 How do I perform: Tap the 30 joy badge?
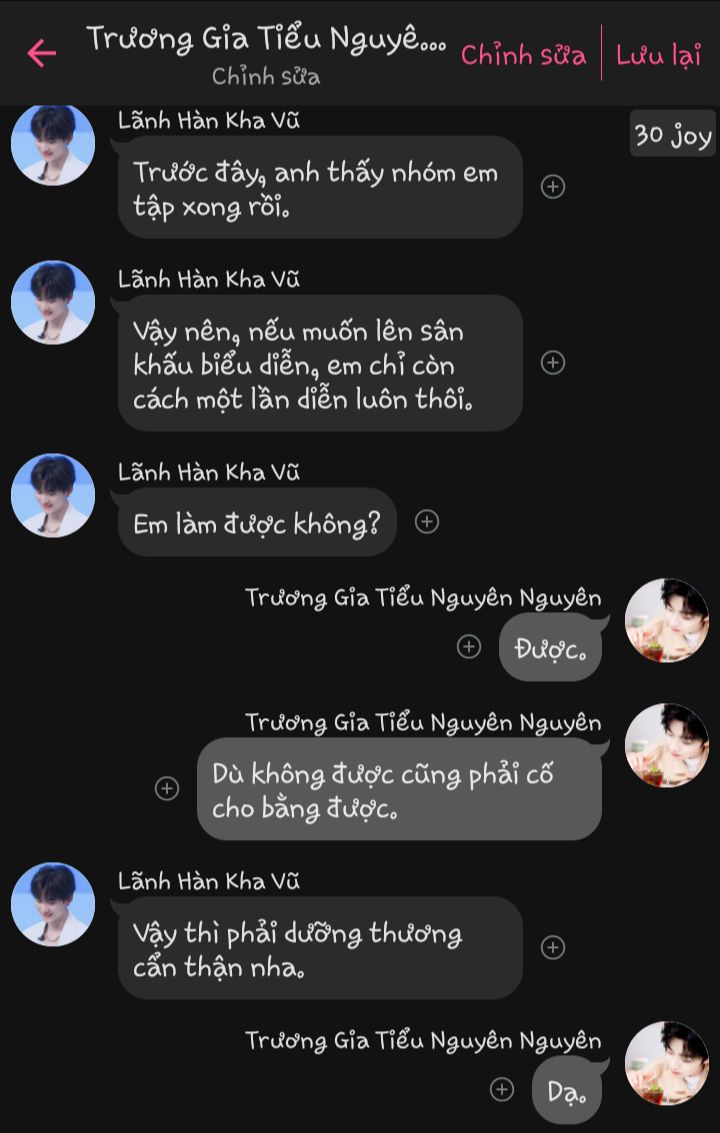click(x=672, y=134)
